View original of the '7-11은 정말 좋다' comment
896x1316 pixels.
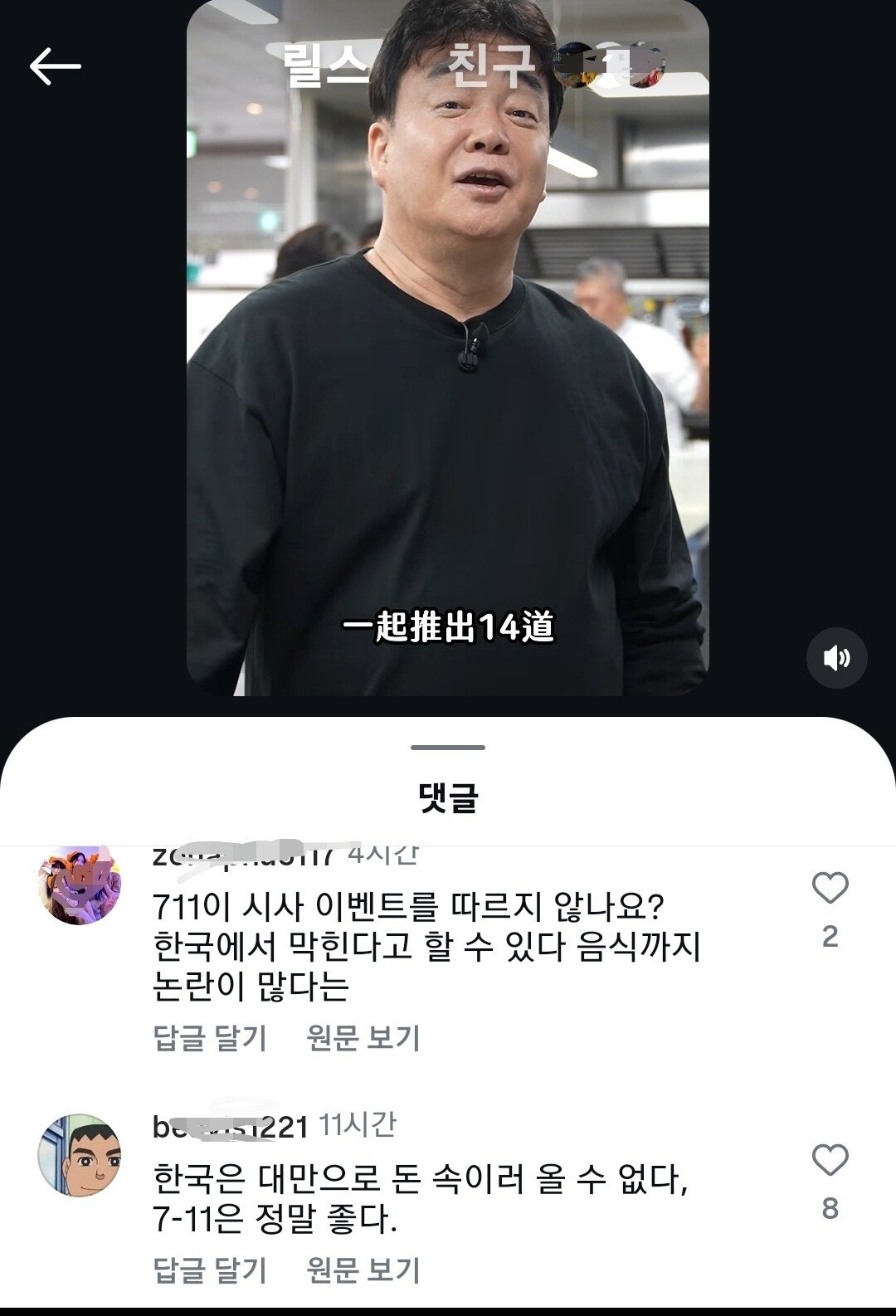click(363, 1270)
